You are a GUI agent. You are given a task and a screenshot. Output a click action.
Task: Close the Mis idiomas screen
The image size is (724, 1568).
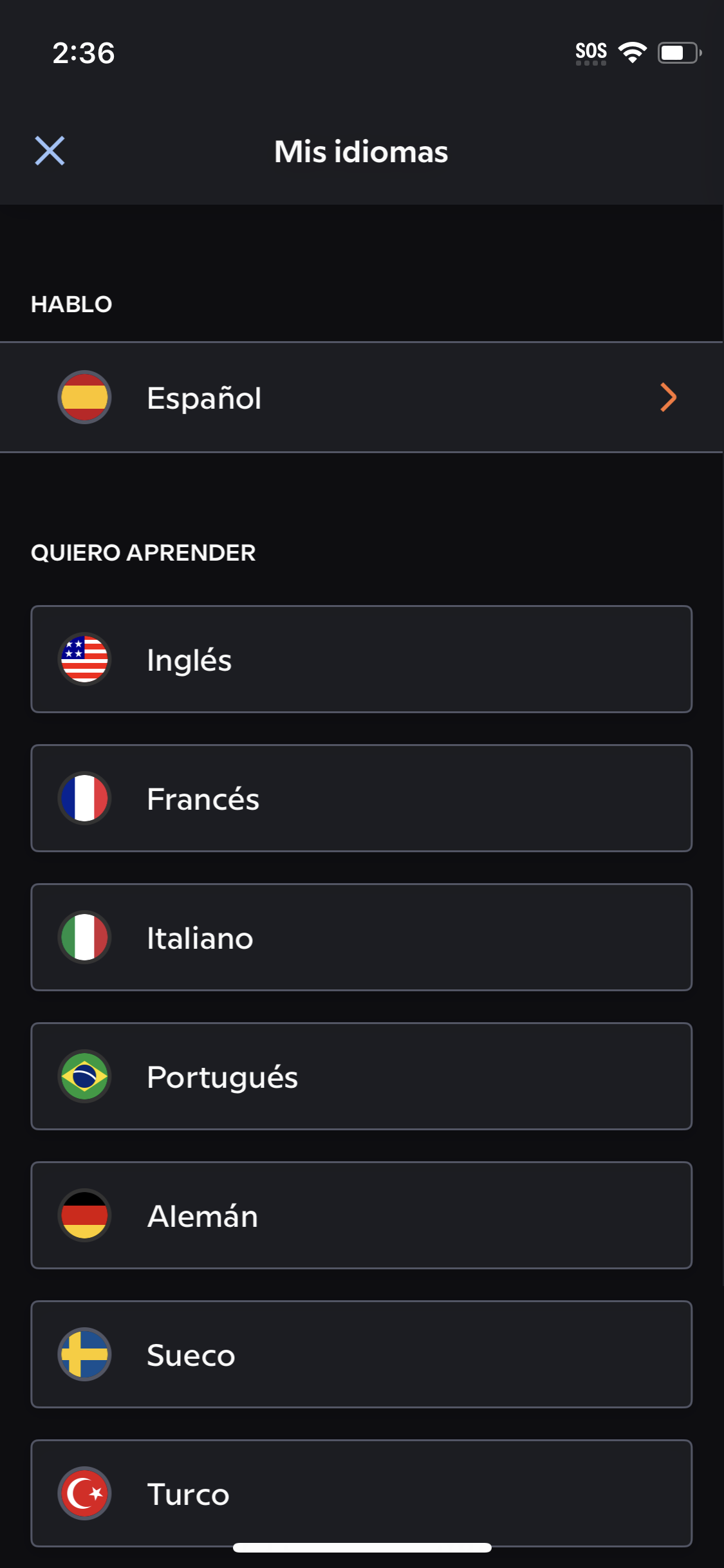click(x=49, y=152)
